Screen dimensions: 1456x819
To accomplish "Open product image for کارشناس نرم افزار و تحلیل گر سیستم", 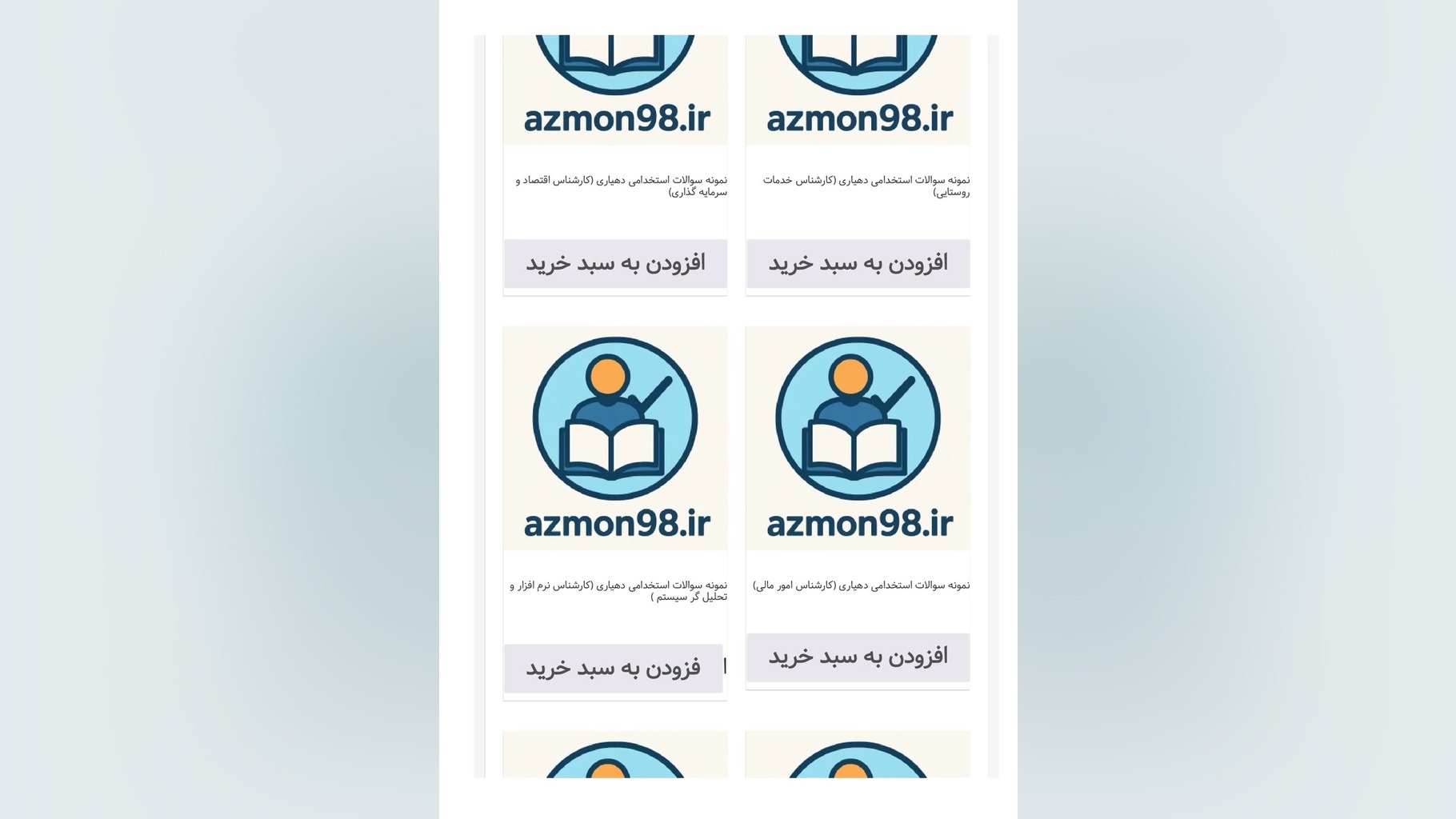I will click(x=614, y=437).
